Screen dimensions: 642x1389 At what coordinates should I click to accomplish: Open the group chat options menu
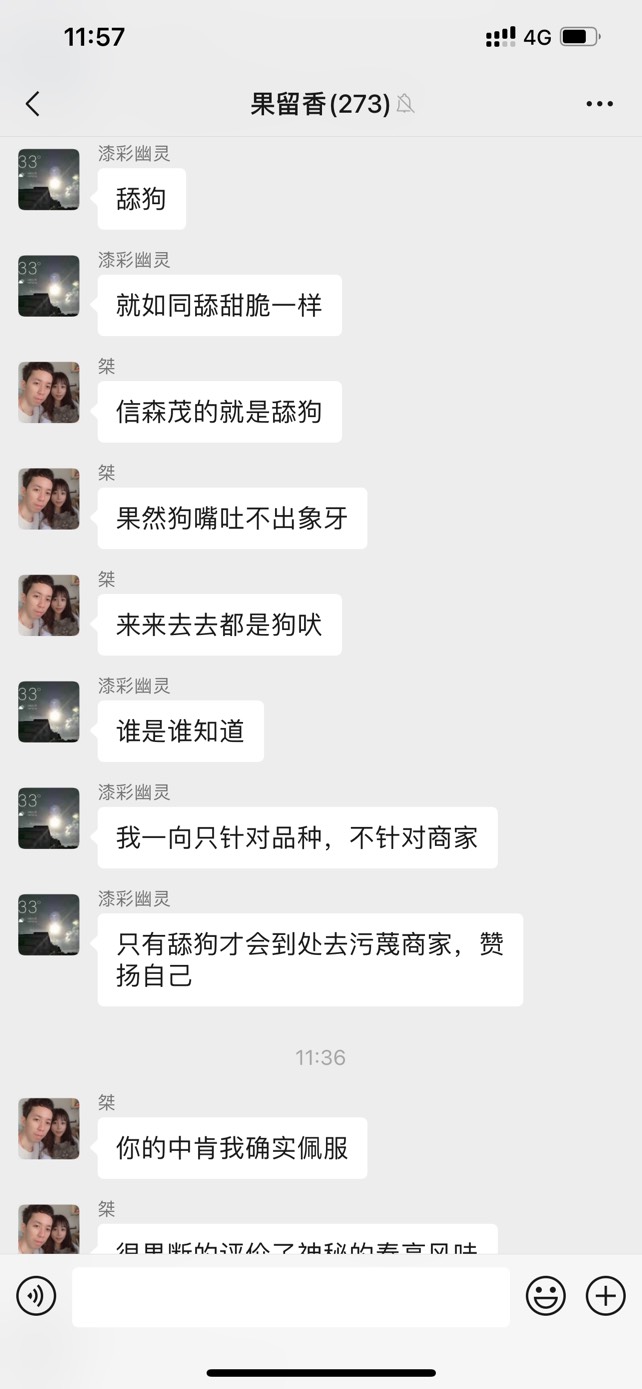point(599,104)
